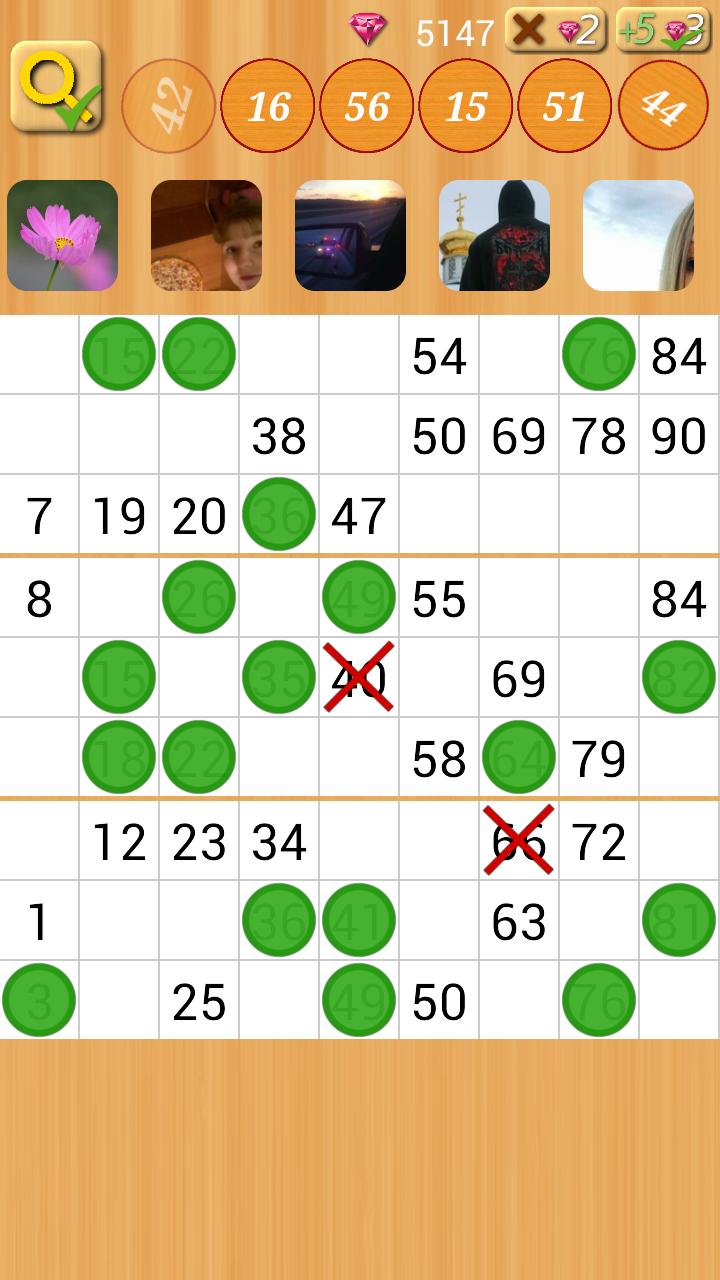Select cell 72 on the card

(599, 842)
